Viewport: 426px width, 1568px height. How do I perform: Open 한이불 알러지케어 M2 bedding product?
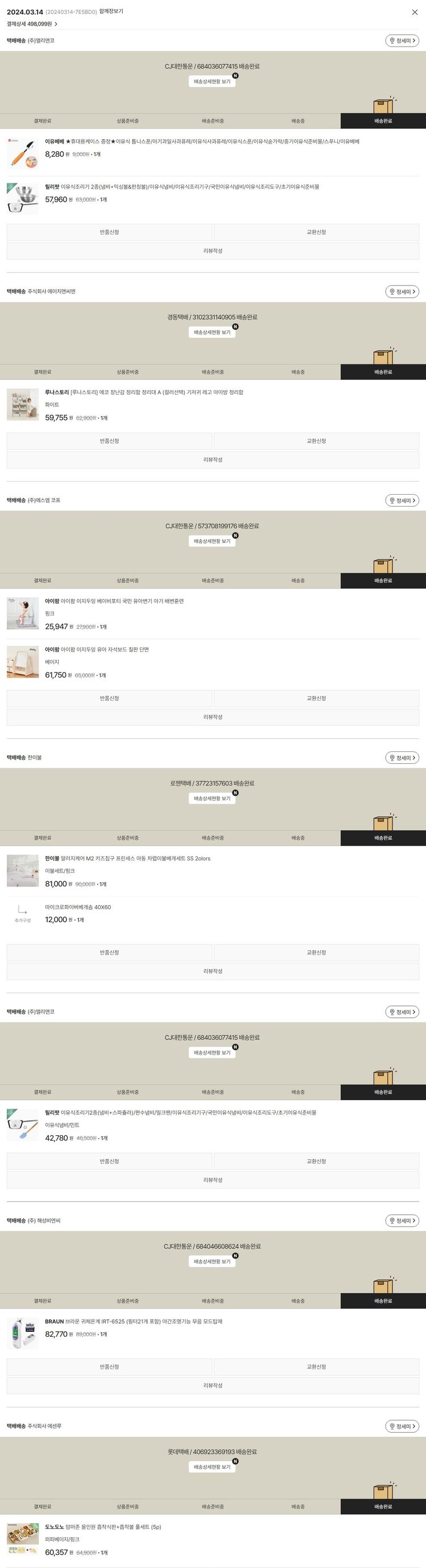[128, 859]
